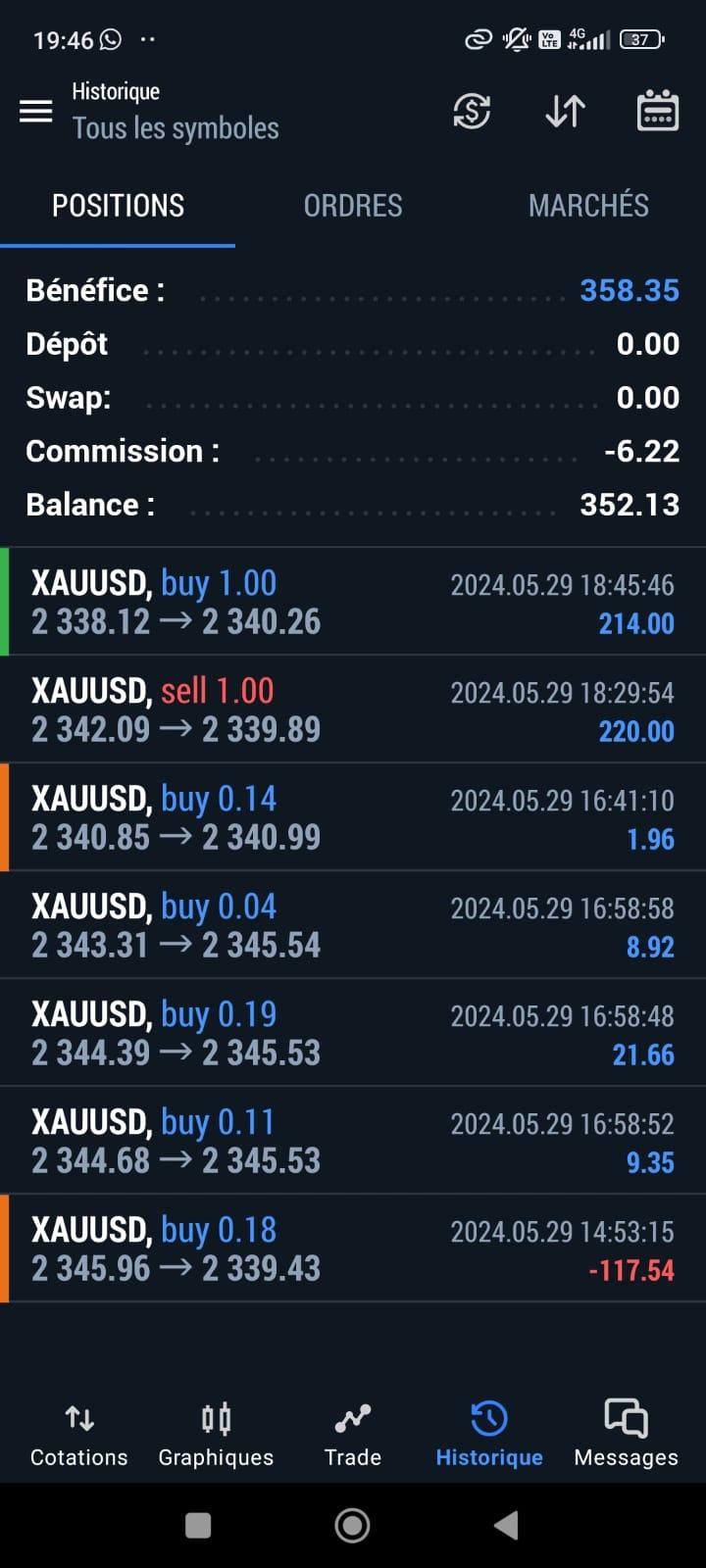Switch to the Trade tab
Viewport: 706px width, 1568px height.
(353, 1435)
